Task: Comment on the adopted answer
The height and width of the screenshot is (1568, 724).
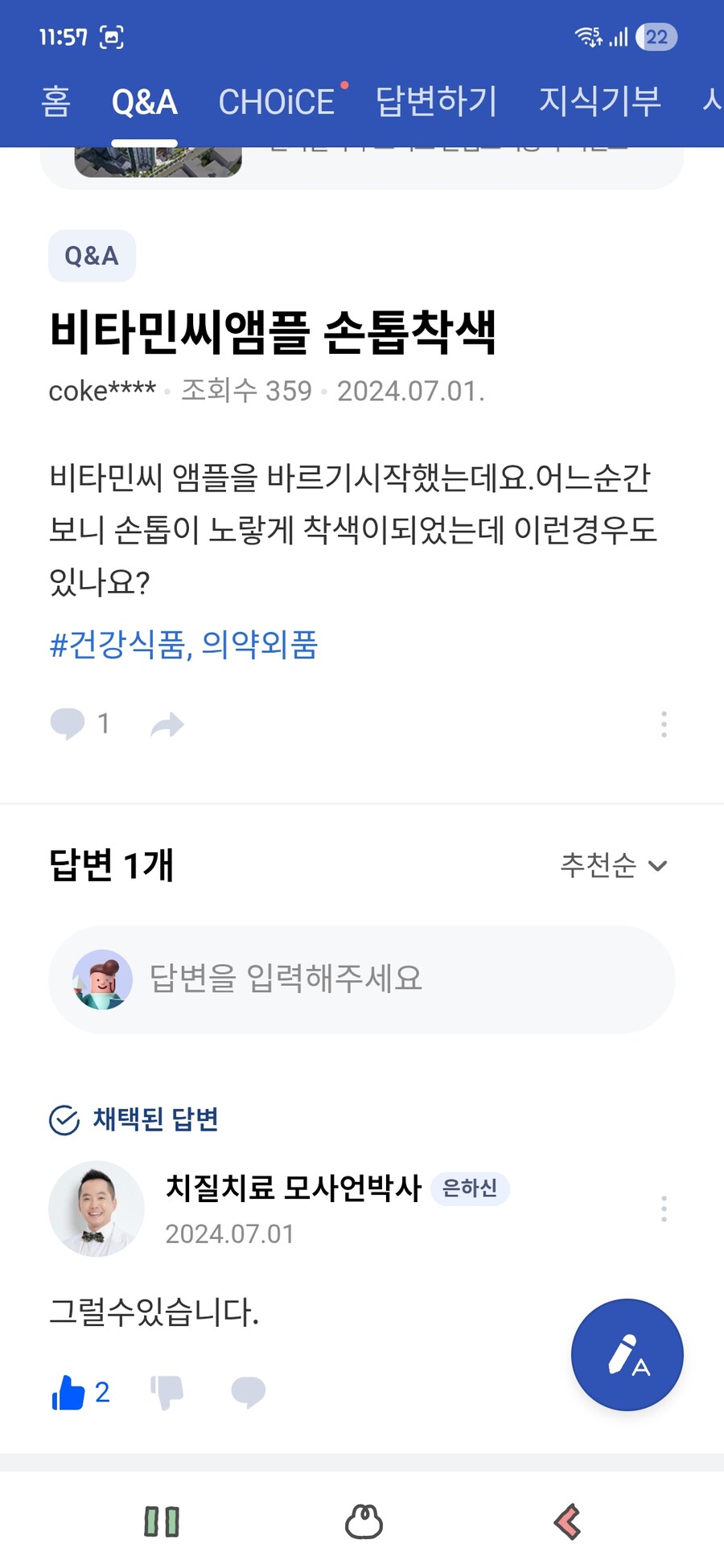Action: 248,1392
